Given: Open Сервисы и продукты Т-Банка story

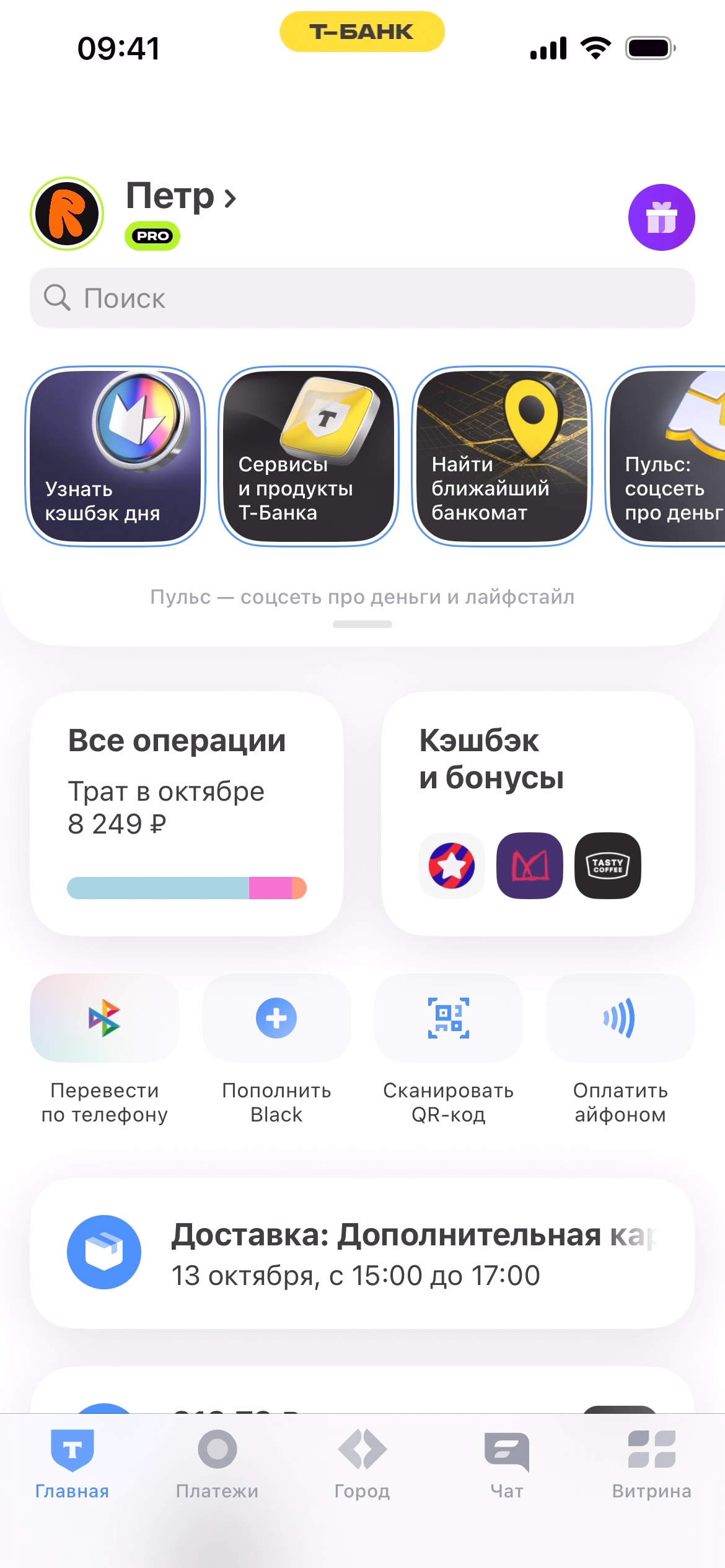Looking at the screenshot, I should click(x=309, y=456).
